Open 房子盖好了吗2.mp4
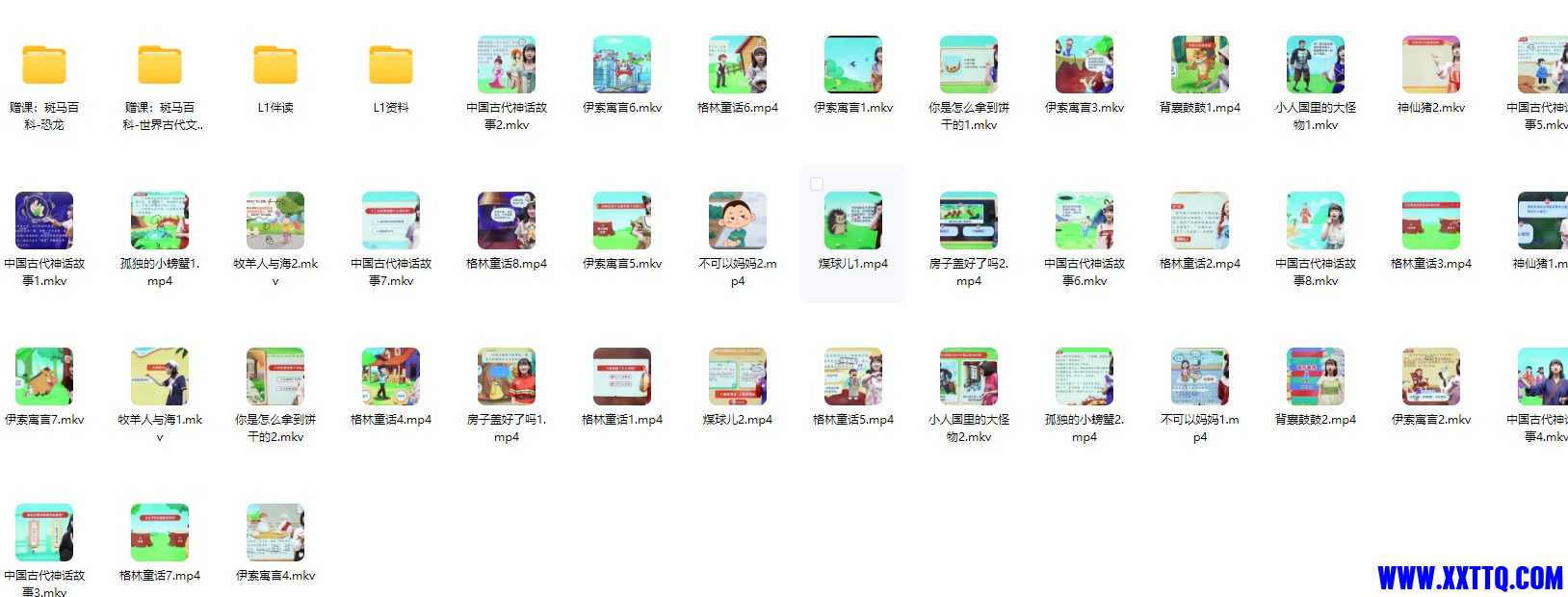Viewport: 1568px width, 597px height. (x=969, y=221)
